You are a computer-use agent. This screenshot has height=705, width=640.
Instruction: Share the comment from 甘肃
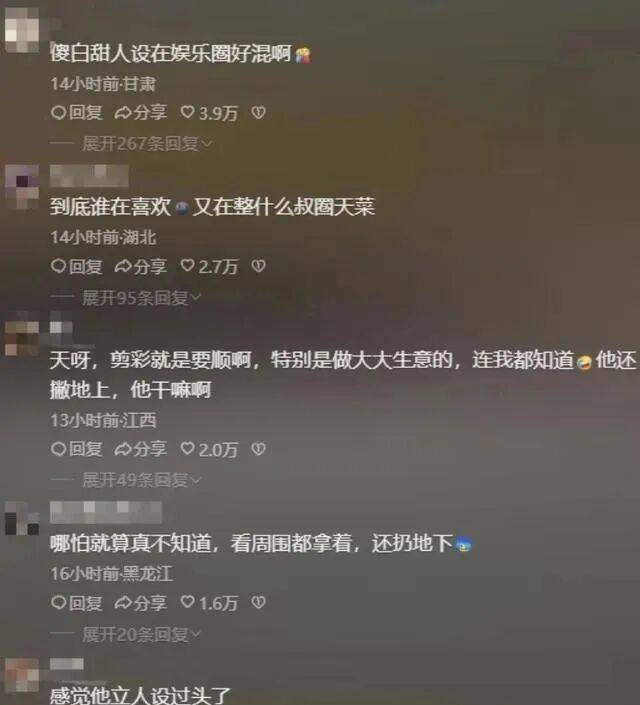pos(141,113)
